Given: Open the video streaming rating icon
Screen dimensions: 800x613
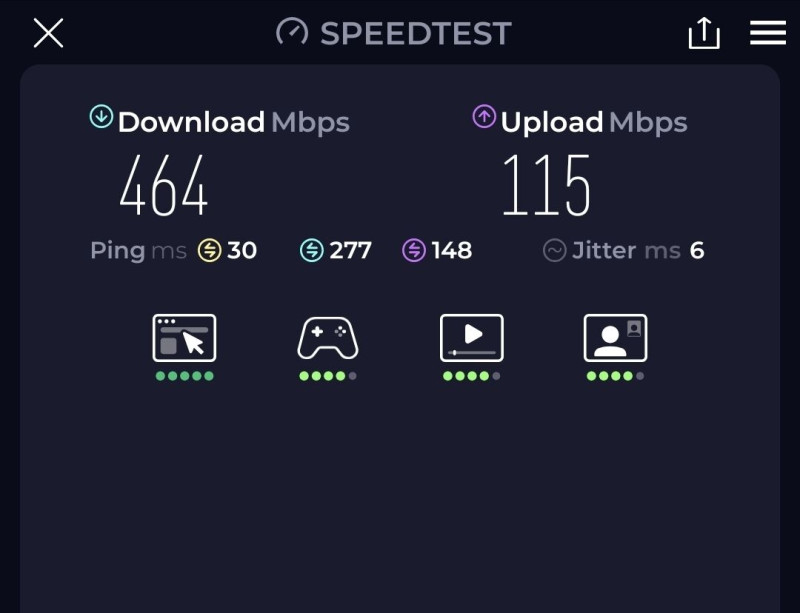Looking at the screenshot, I should 472,338.
